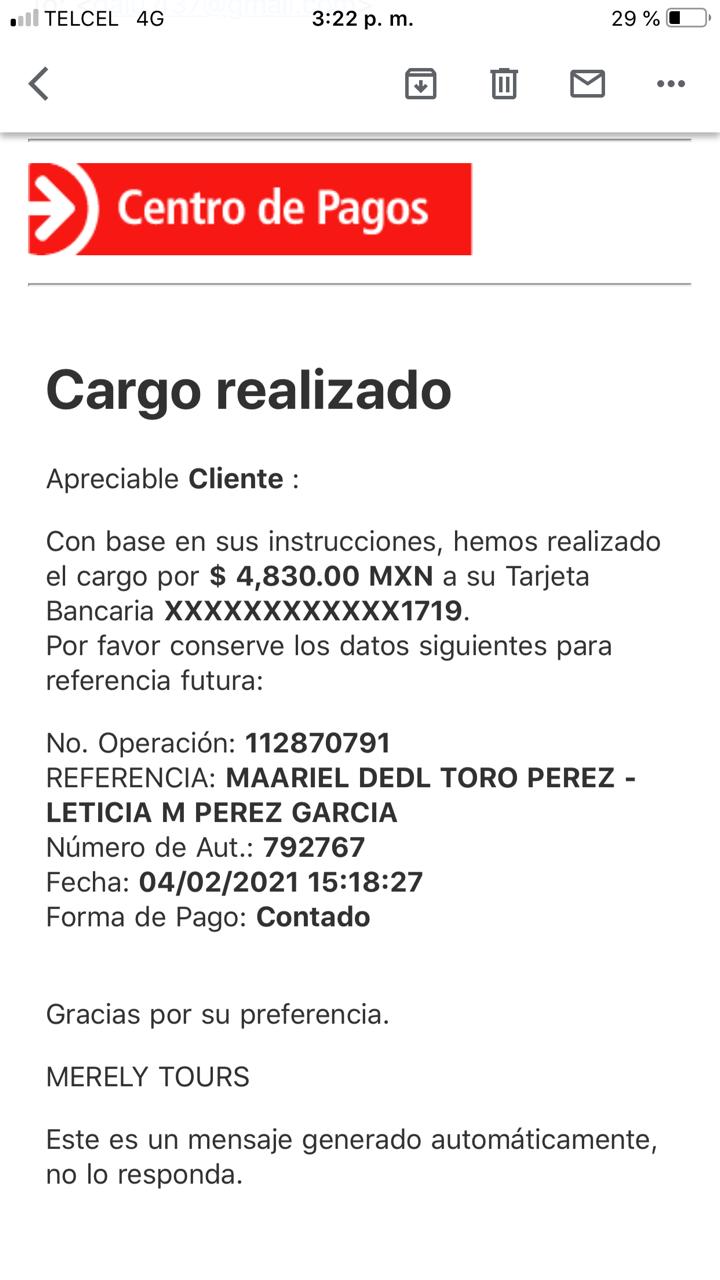Screen dimensions: 720x1280
Task: Archive this email
Action: click(421, 84)
